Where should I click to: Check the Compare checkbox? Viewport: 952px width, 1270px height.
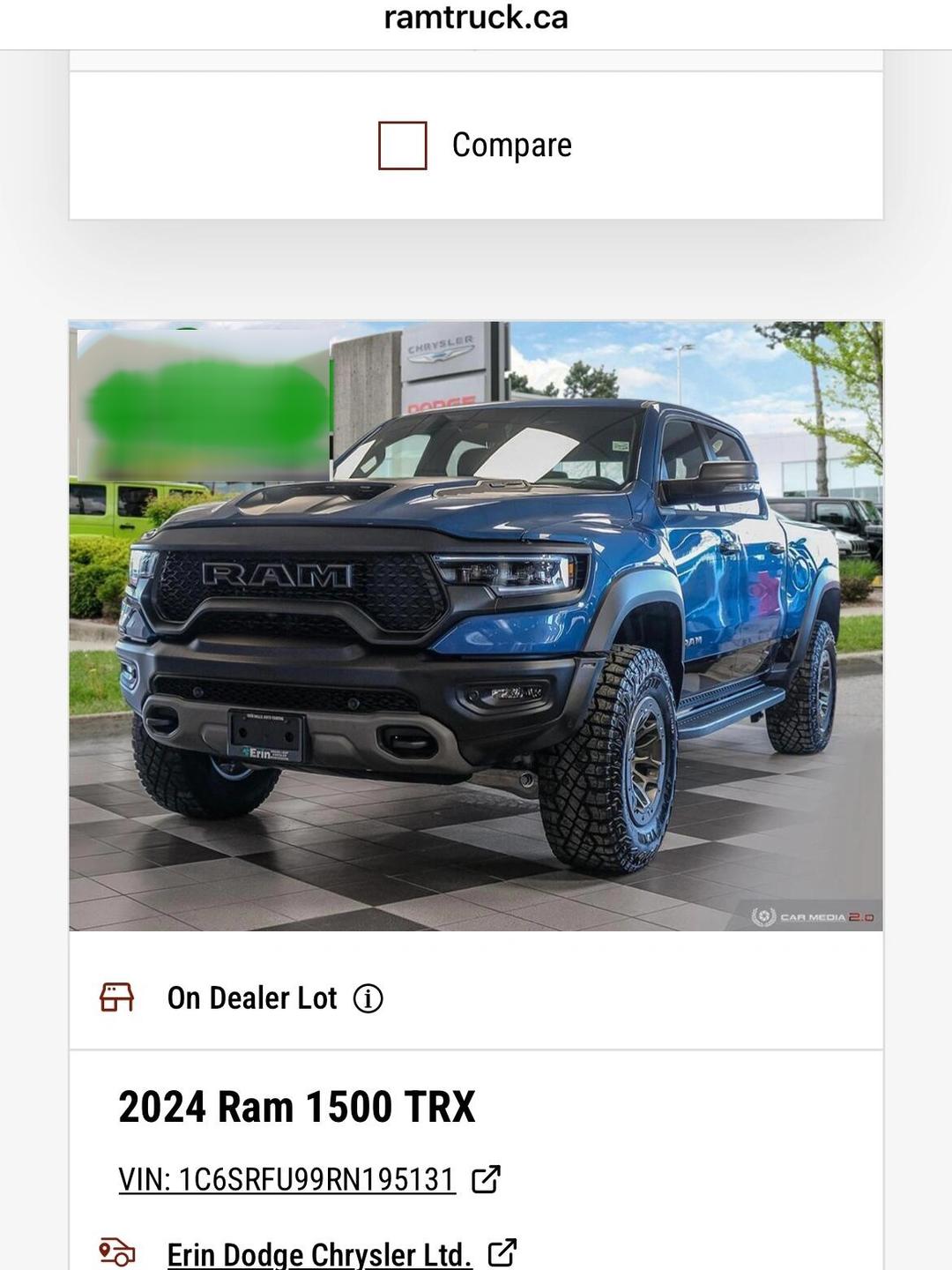[402, 146]
